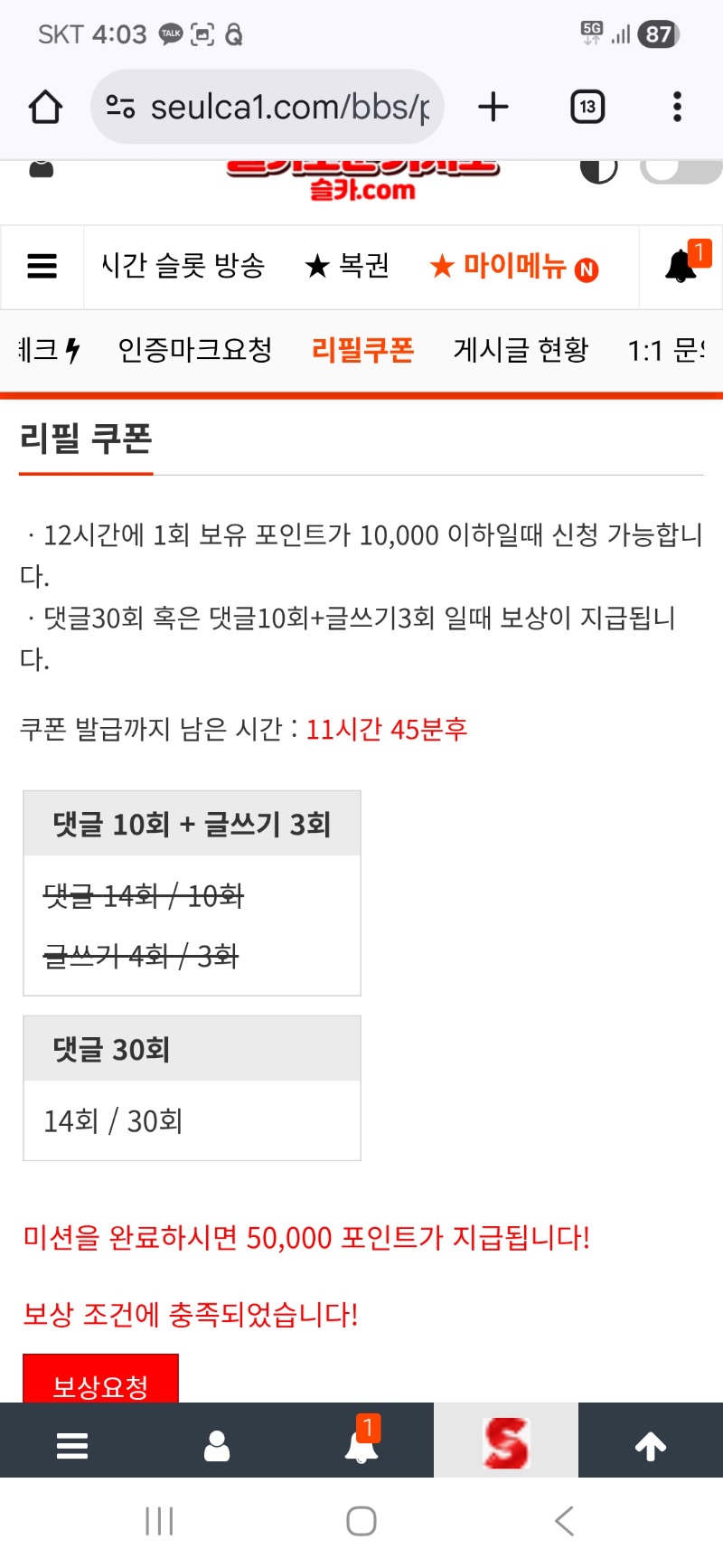723x1568 pixels.
Task: Open the profile icon in bottom bar
Action: pos(217,1445)
